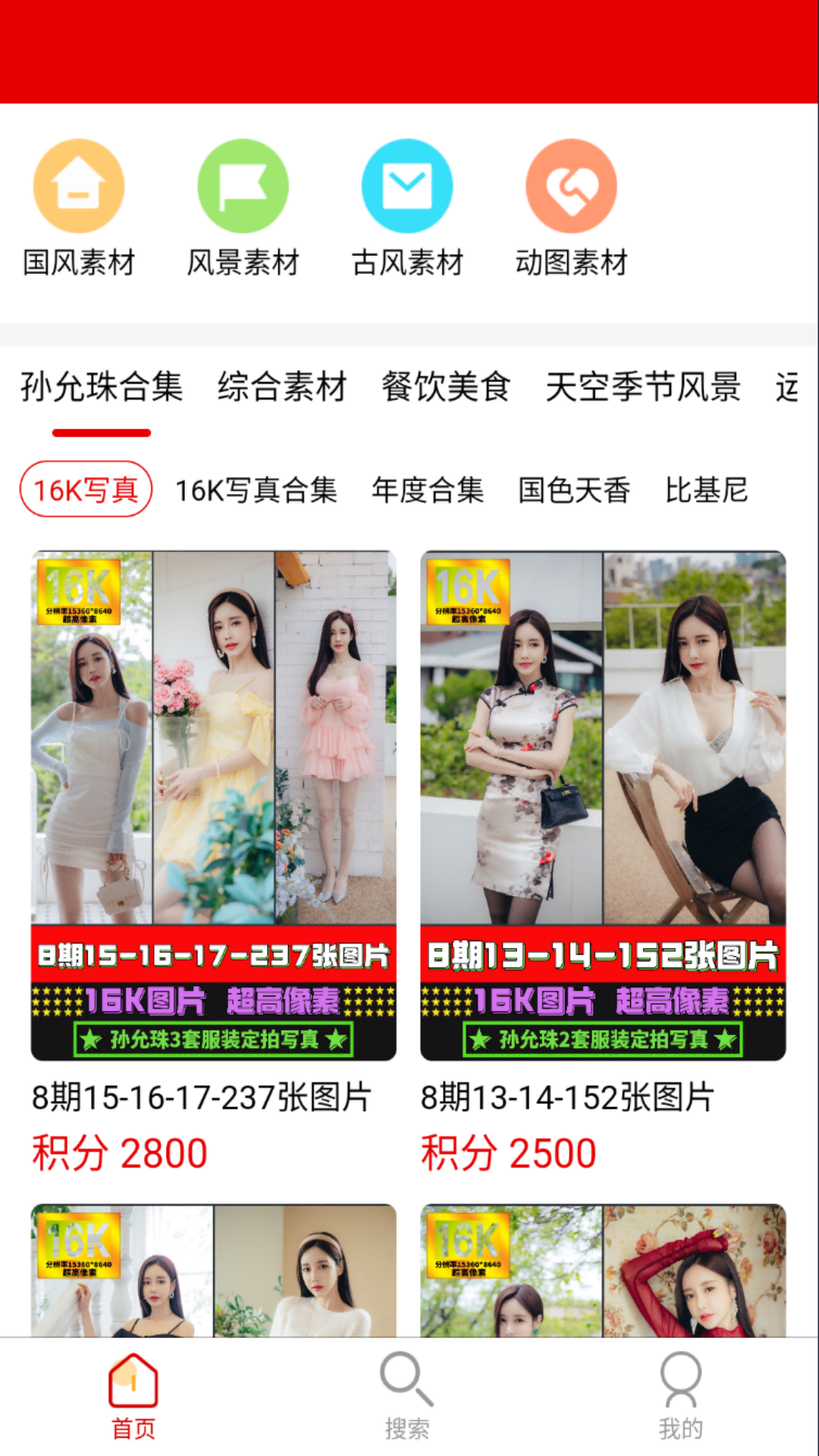Open the 国风素材 category
This screenshot has width=819, height=1456.
[x=79, y=206]
